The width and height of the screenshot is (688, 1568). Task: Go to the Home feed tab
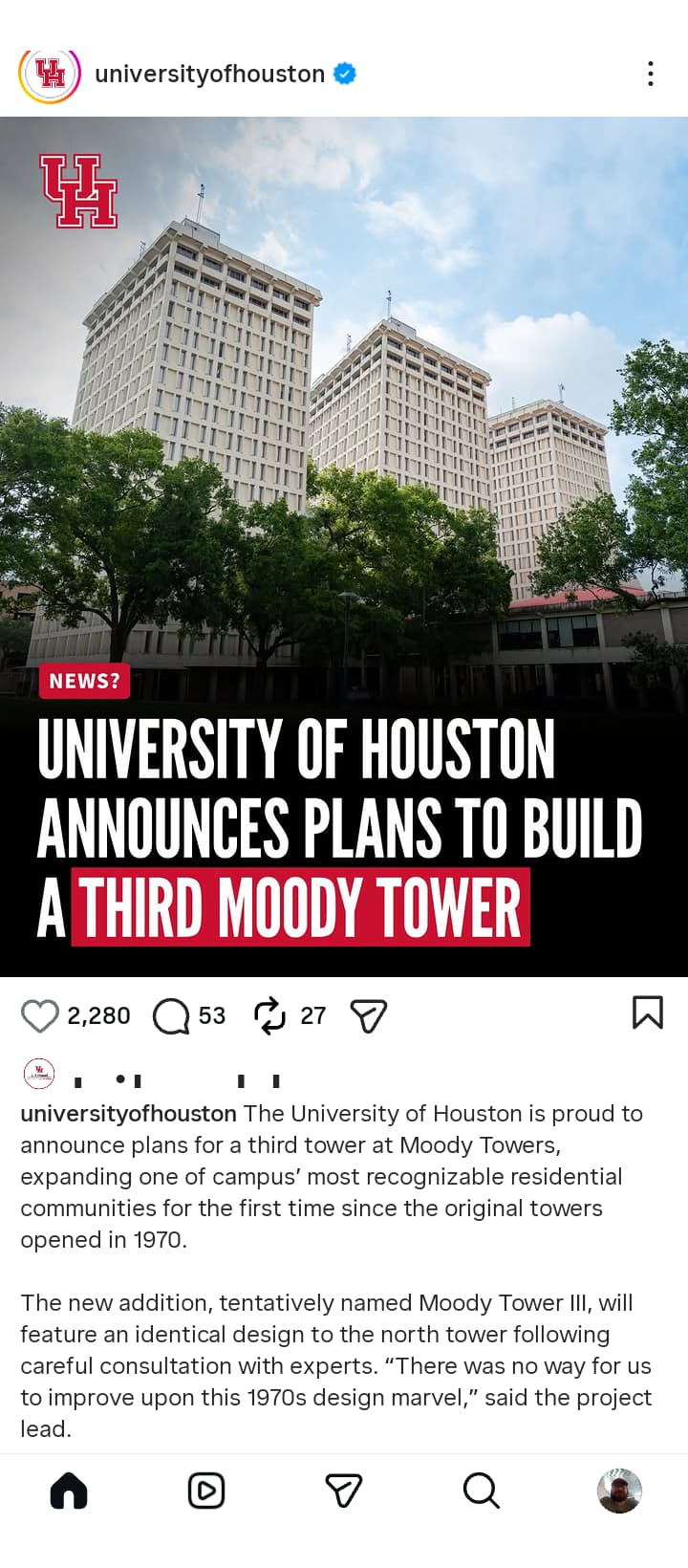tap(69, 1491)
